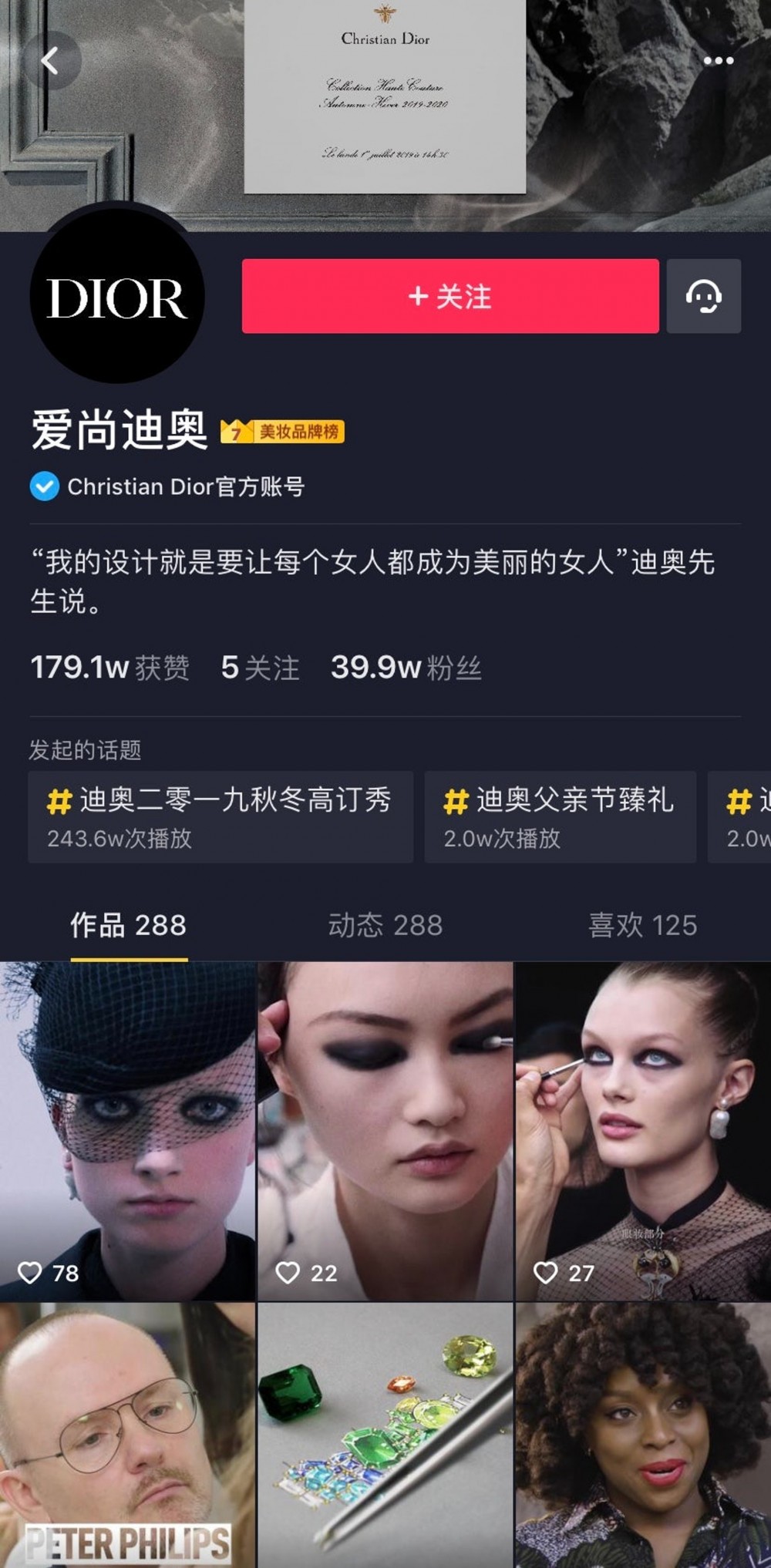Viewport: 771px width, 1568px height.
Task: Switch to the 作品 tab
Action: pos(129,925)
